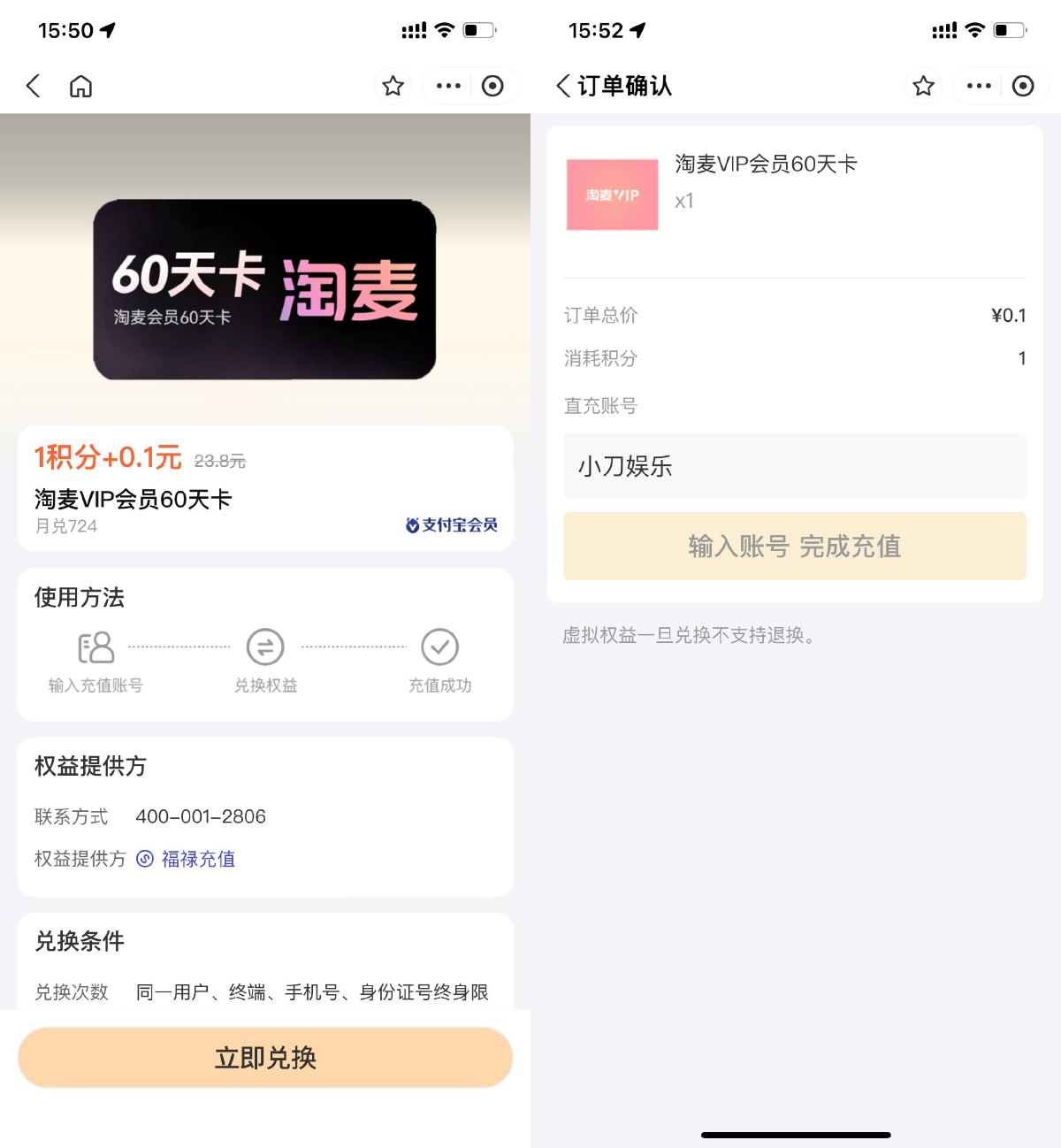Tap the star favorite icon on product page
Viewport: 1061px width, 1148px height.
click(393, 86)
